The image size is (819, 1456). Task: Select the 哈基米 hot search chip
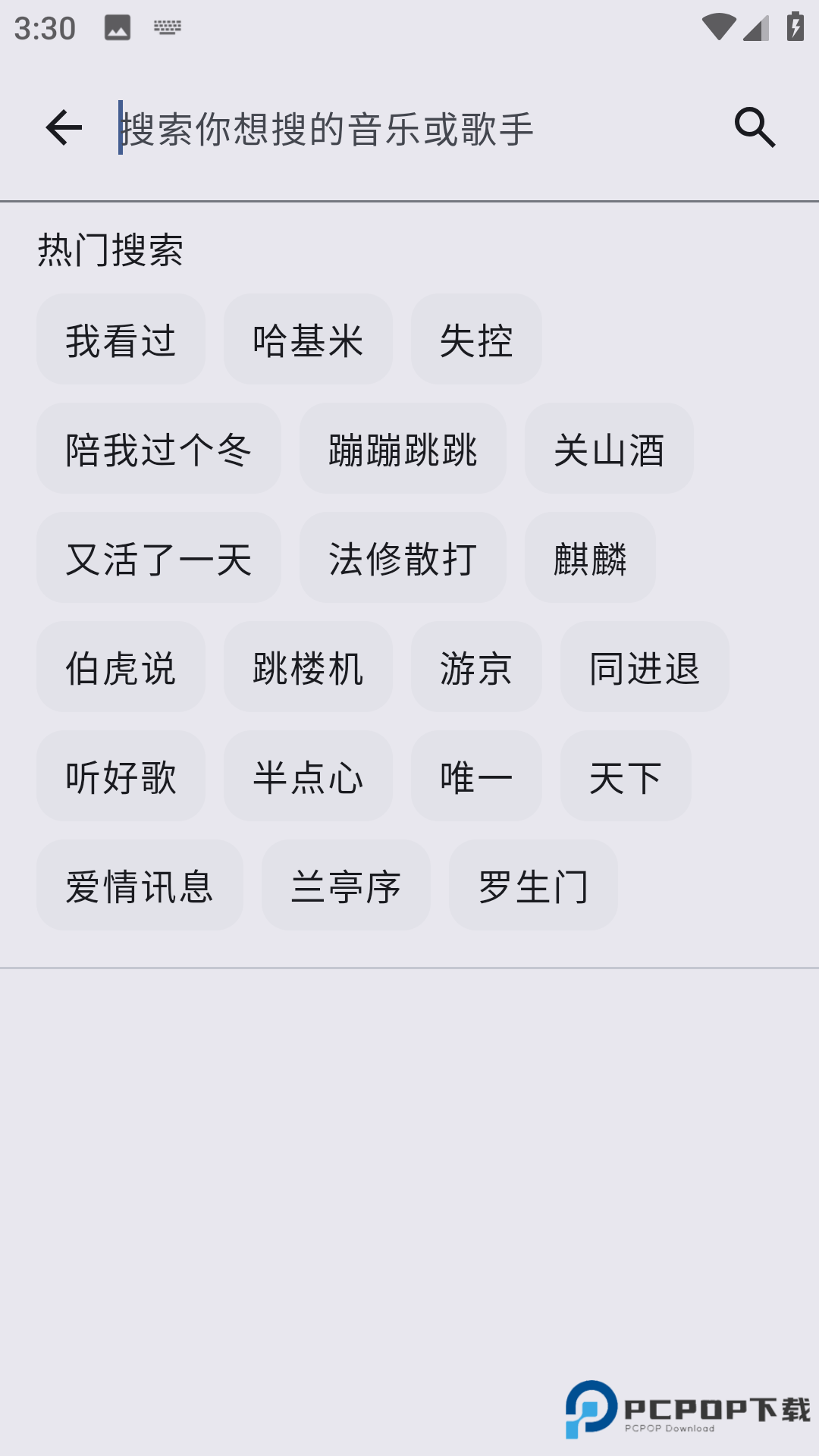pyautogui.click(x=308, y=340)
